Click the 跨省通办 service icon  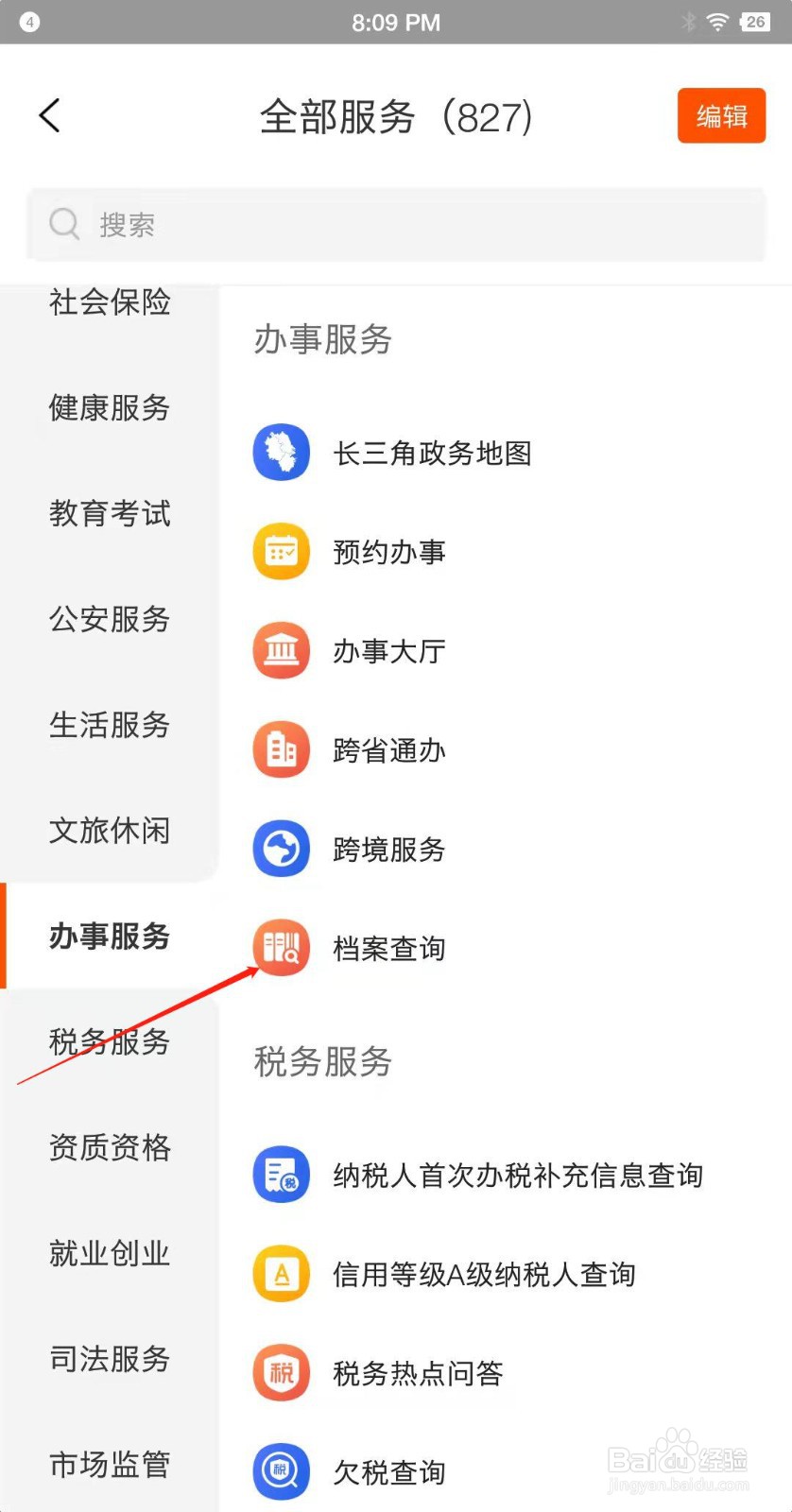[281, 749]
